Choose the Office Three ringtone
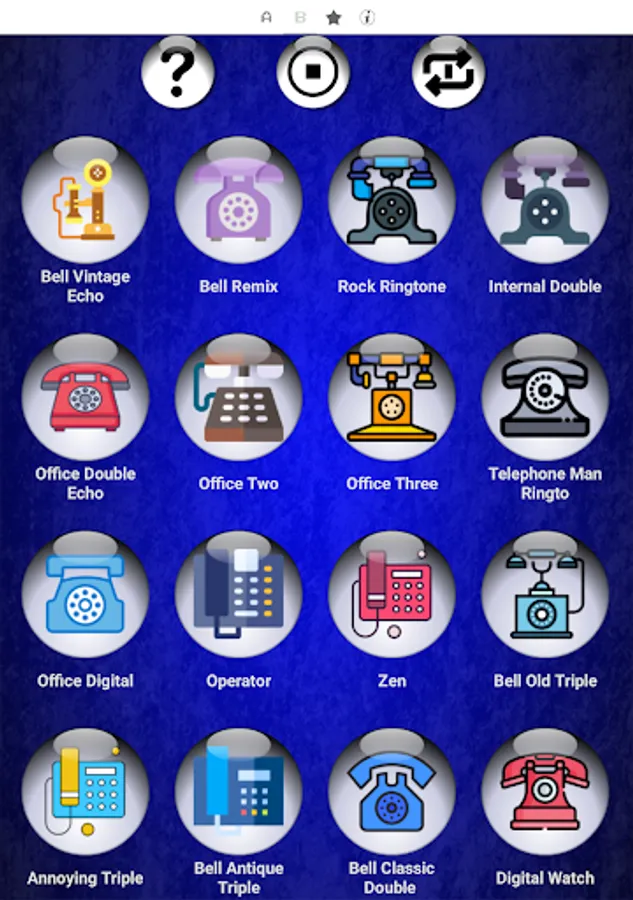The height and width of the screenshot is (900, 633). point(392,397)
